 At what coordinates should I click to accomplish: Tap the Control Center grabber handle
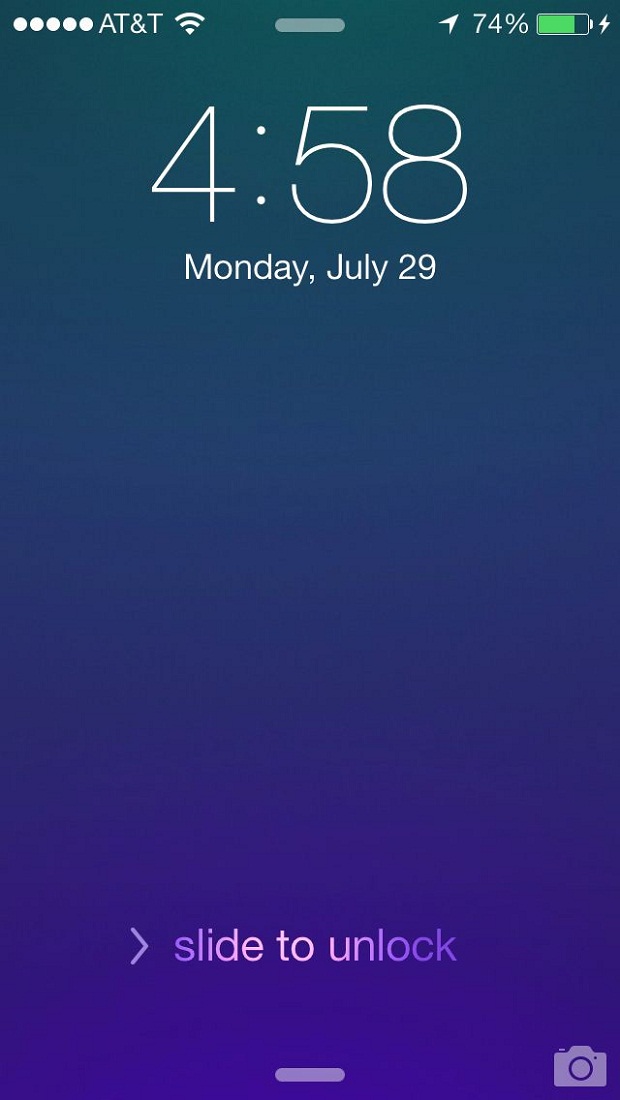click(x=310, y=1075)
